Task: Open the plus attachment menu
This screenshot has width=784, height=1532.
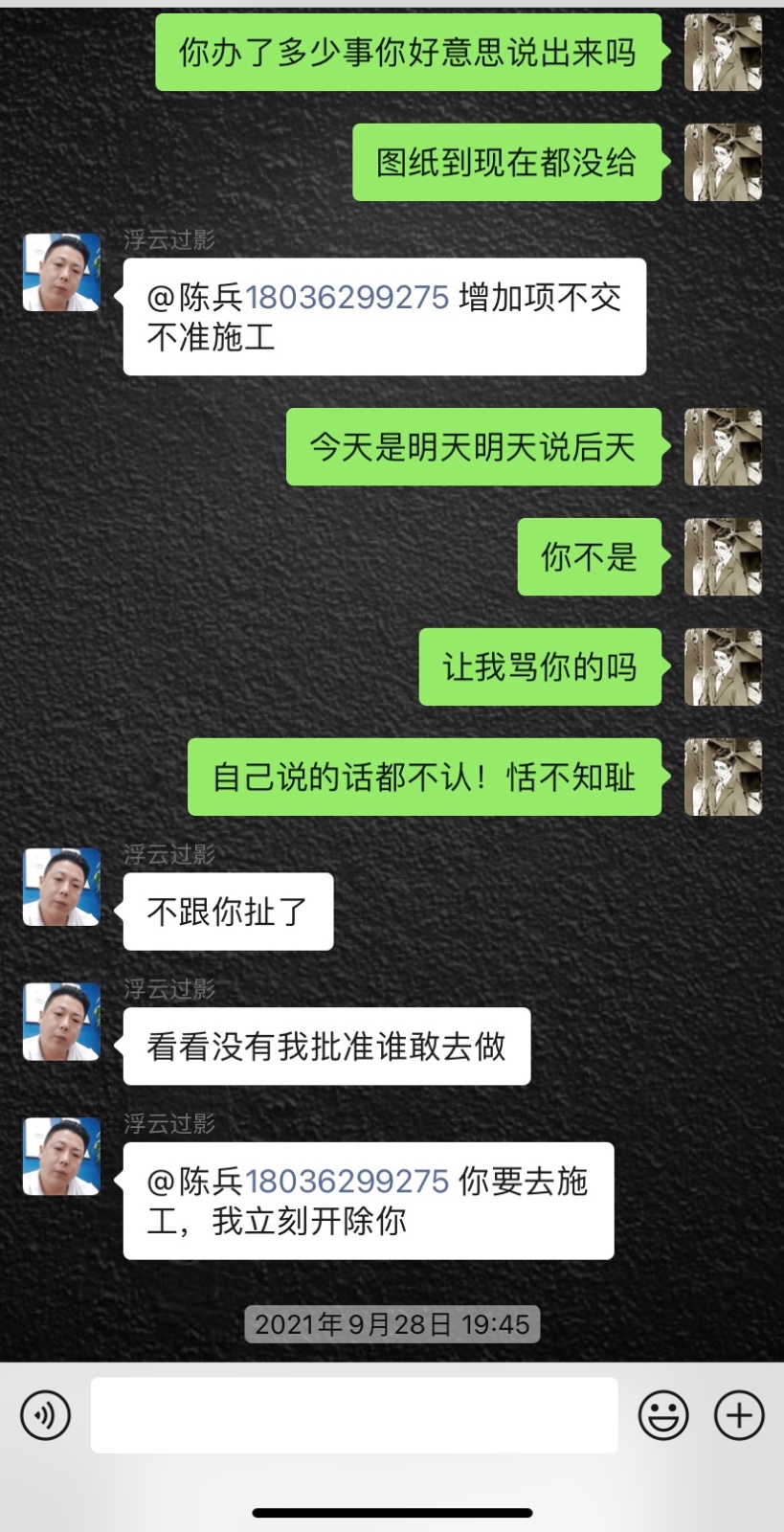Action: [x=739, y=1415]
